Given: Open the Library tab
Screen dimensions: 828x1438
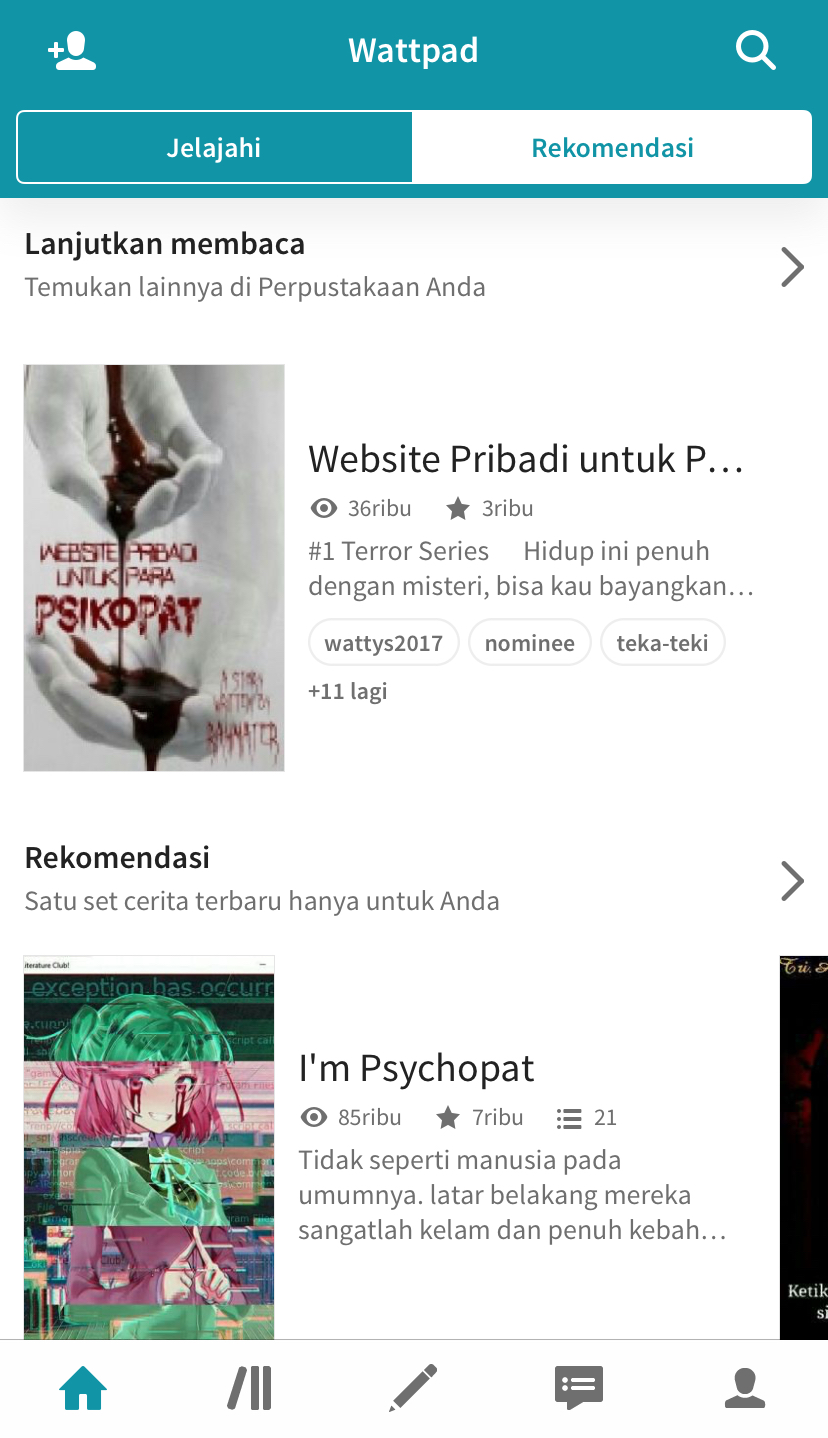Looking at the screenshot, I should [249, 1388].
